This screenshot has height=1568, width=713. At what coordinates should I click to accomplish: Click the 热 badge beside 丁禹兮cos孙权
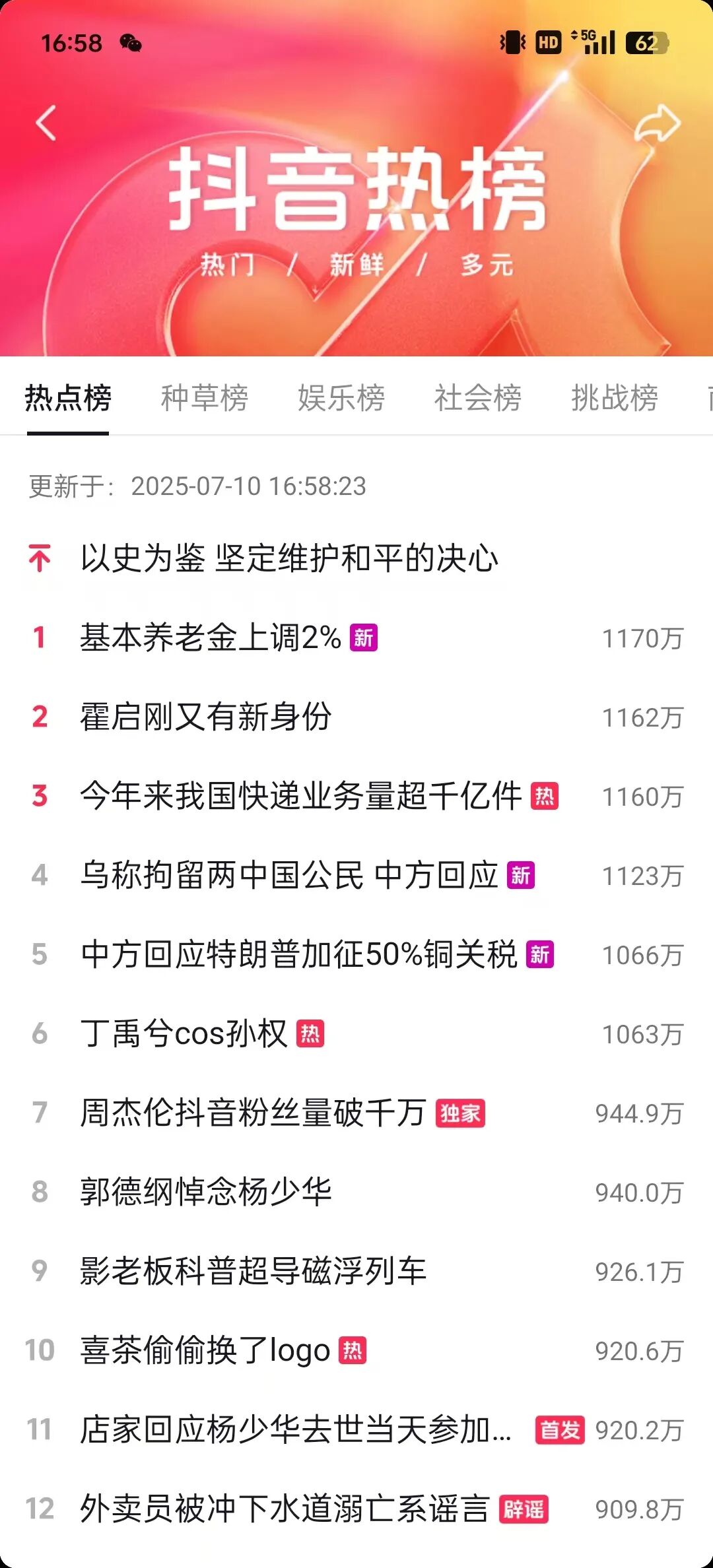[310, 1033]
